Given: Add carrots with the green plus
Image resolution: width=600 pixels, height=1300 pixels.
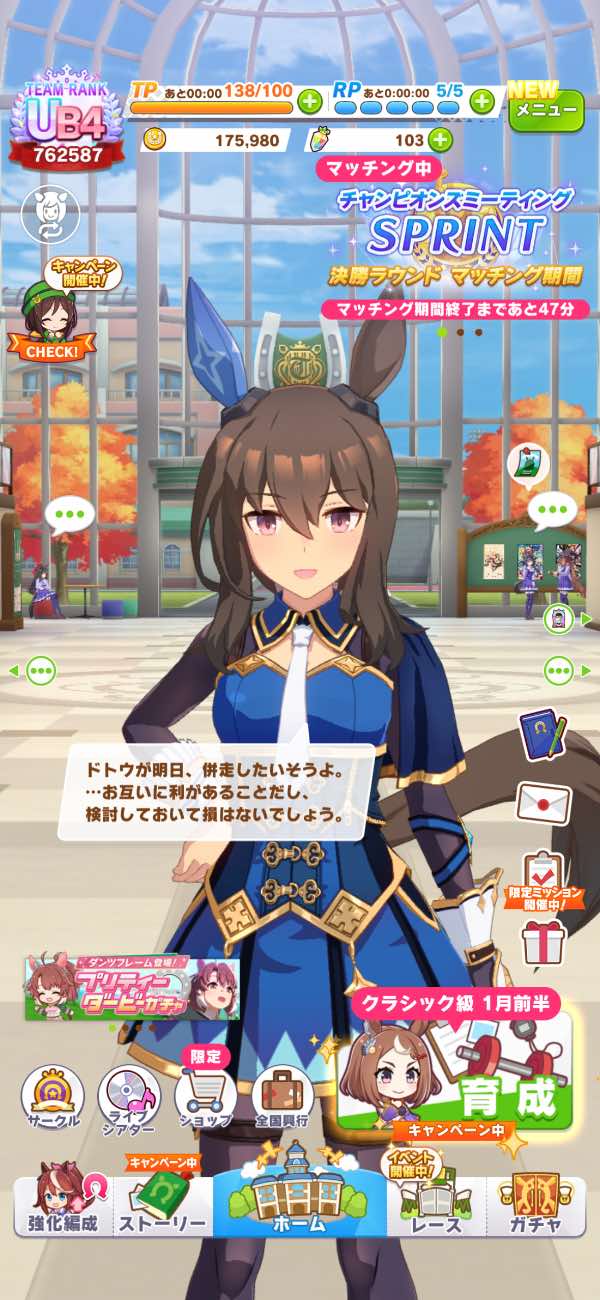Looking at the screenshot, I should pos(440,140).
